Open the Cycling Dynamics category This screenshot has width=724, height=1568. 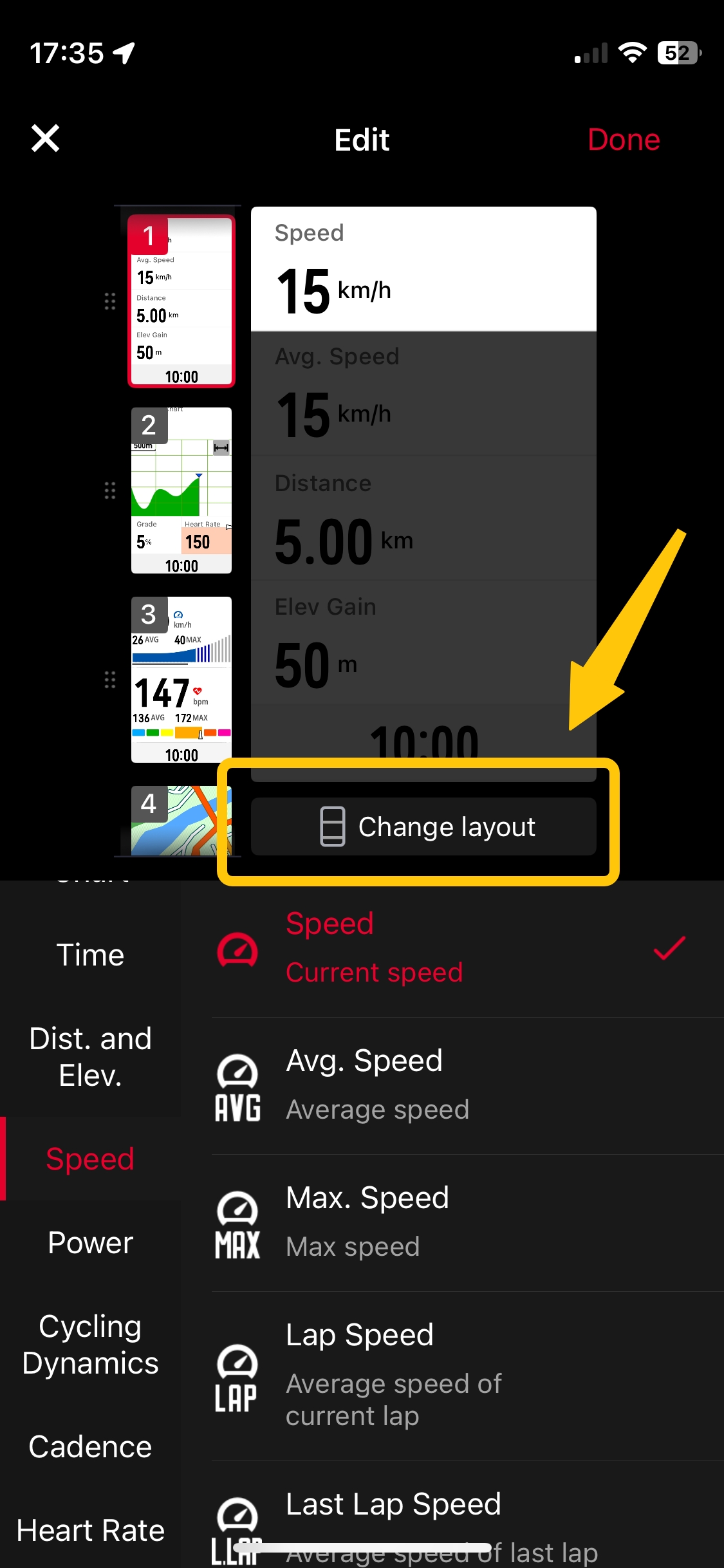[x=90, y=1344]
